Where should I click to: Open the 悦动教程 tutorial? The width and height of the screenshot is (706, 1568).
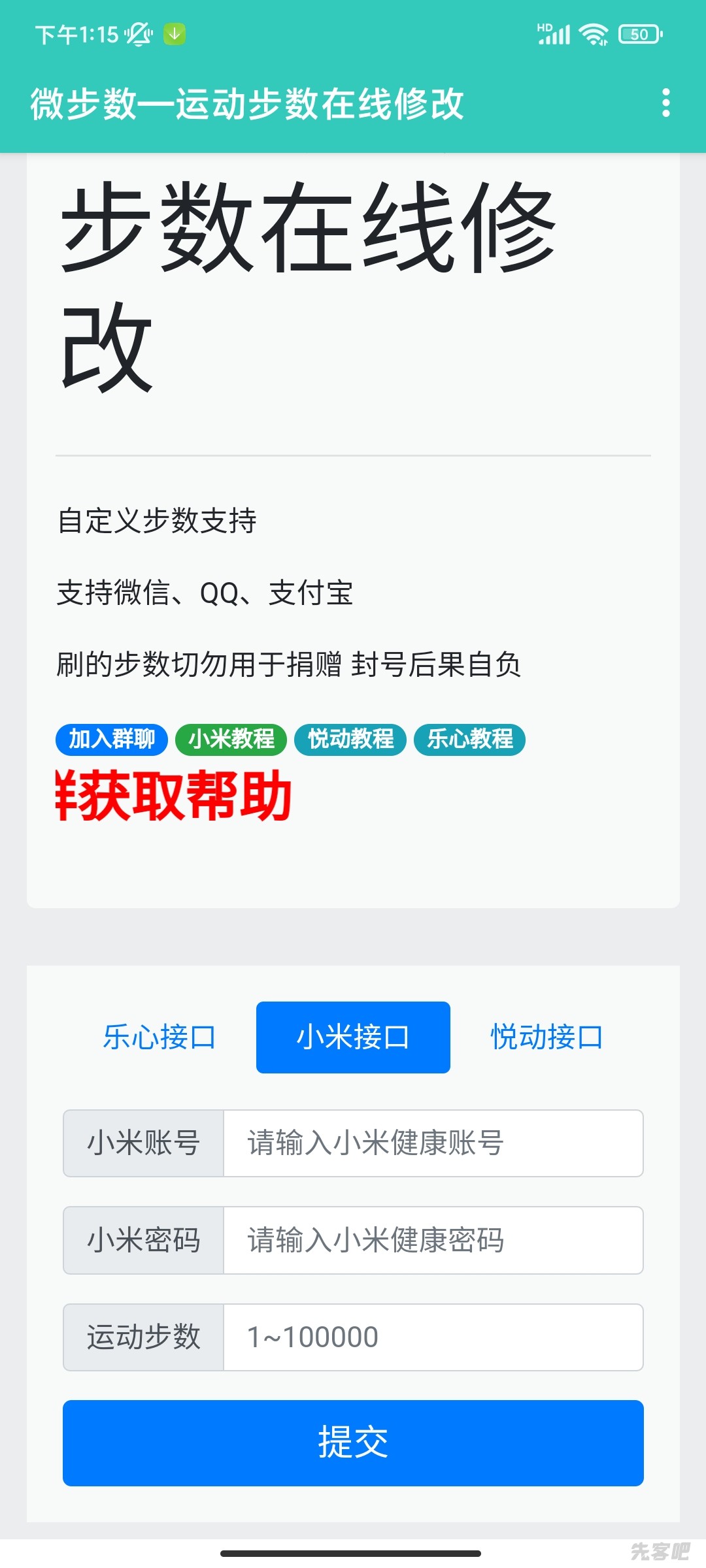(350, 740)
